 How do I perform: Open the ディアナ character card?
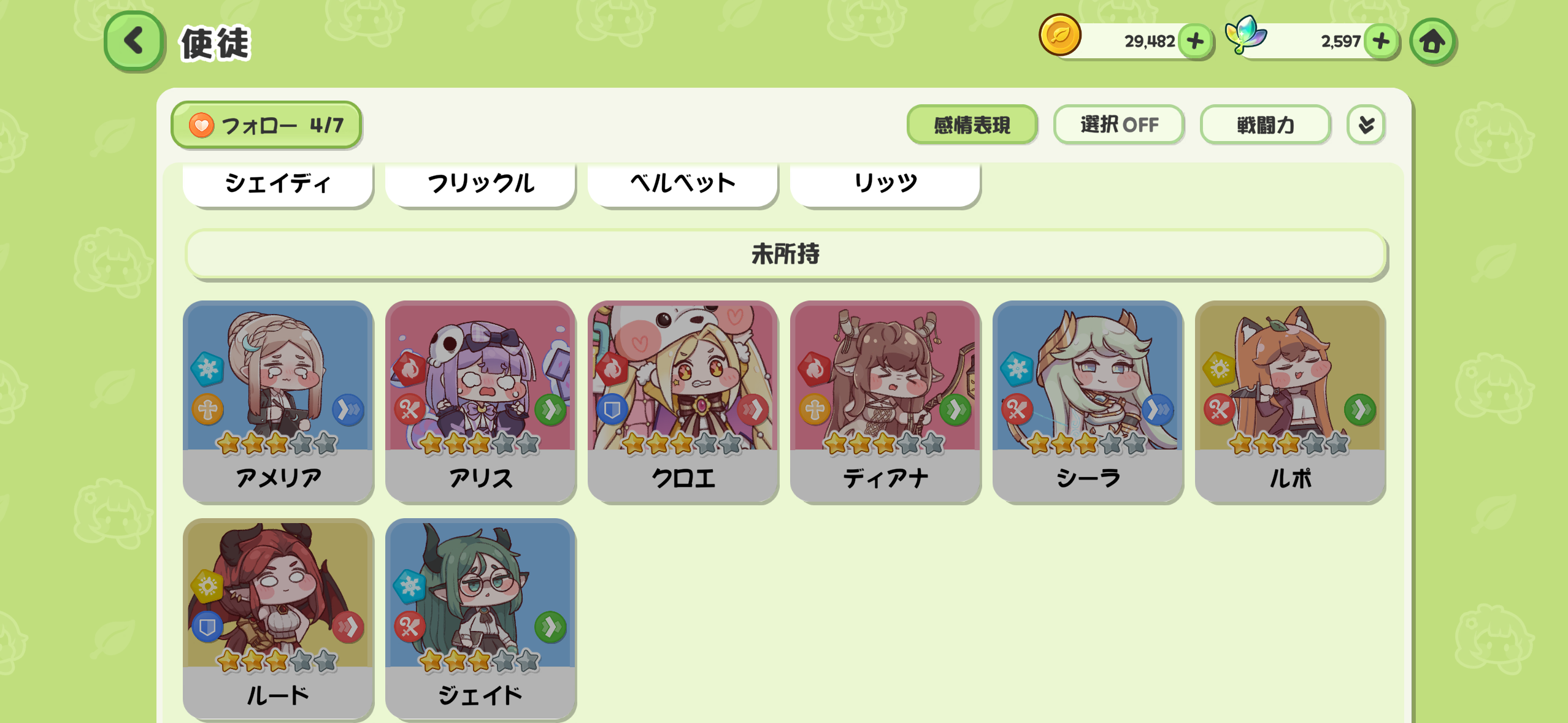click(x=885, y=402)
